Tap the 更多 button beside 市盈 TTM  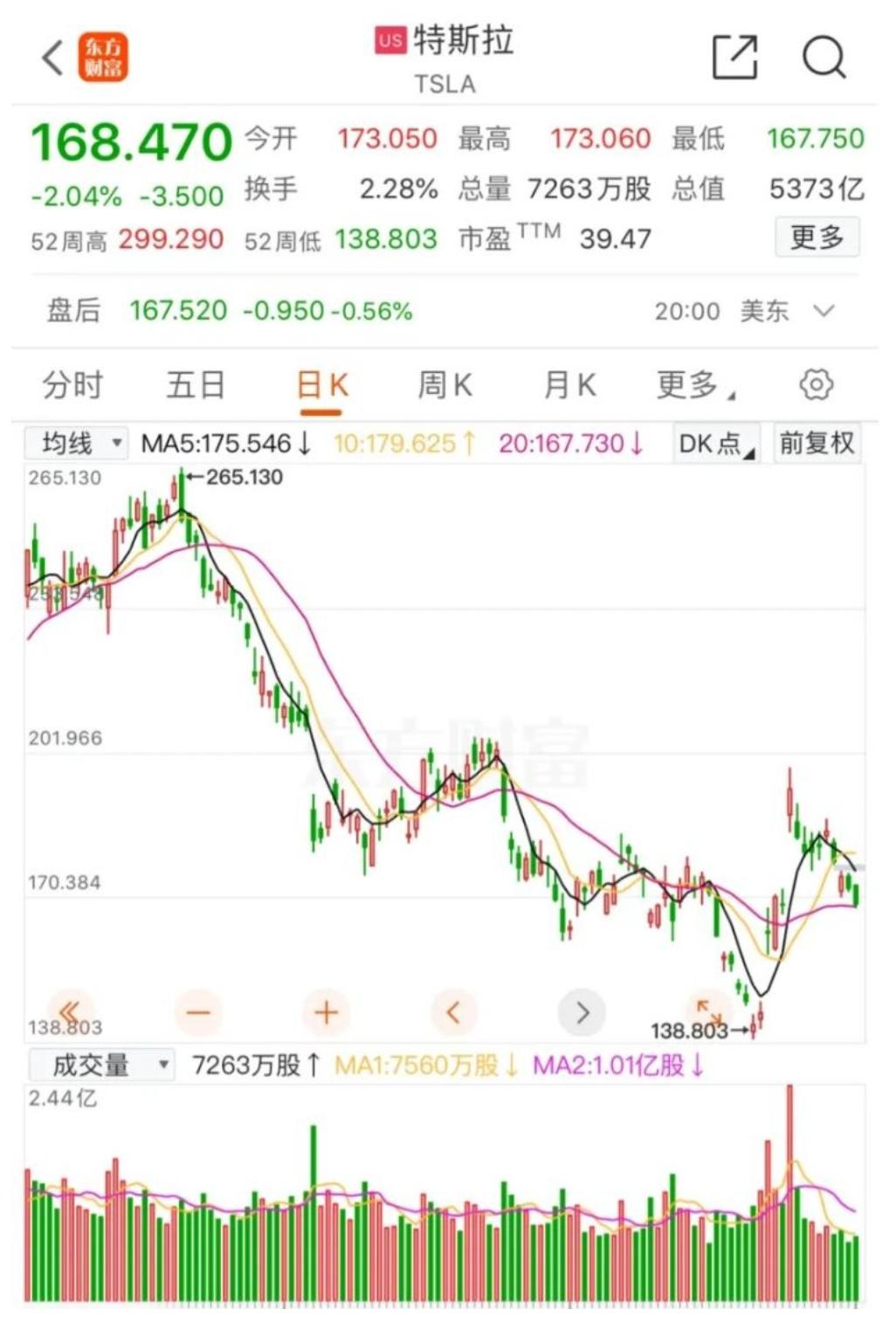coord(817,238)
